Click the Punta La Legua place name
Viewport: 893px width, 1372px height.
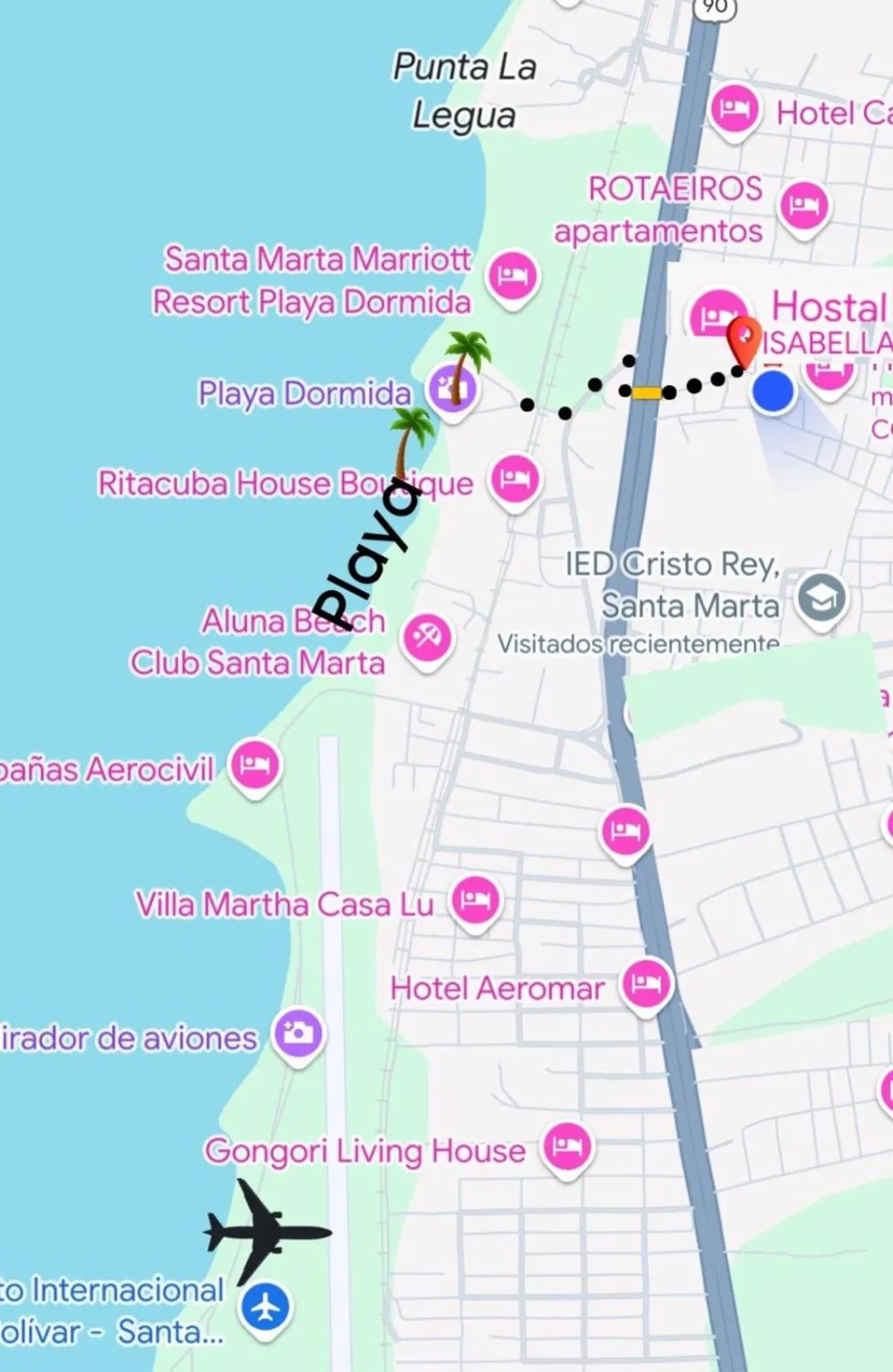466,88
